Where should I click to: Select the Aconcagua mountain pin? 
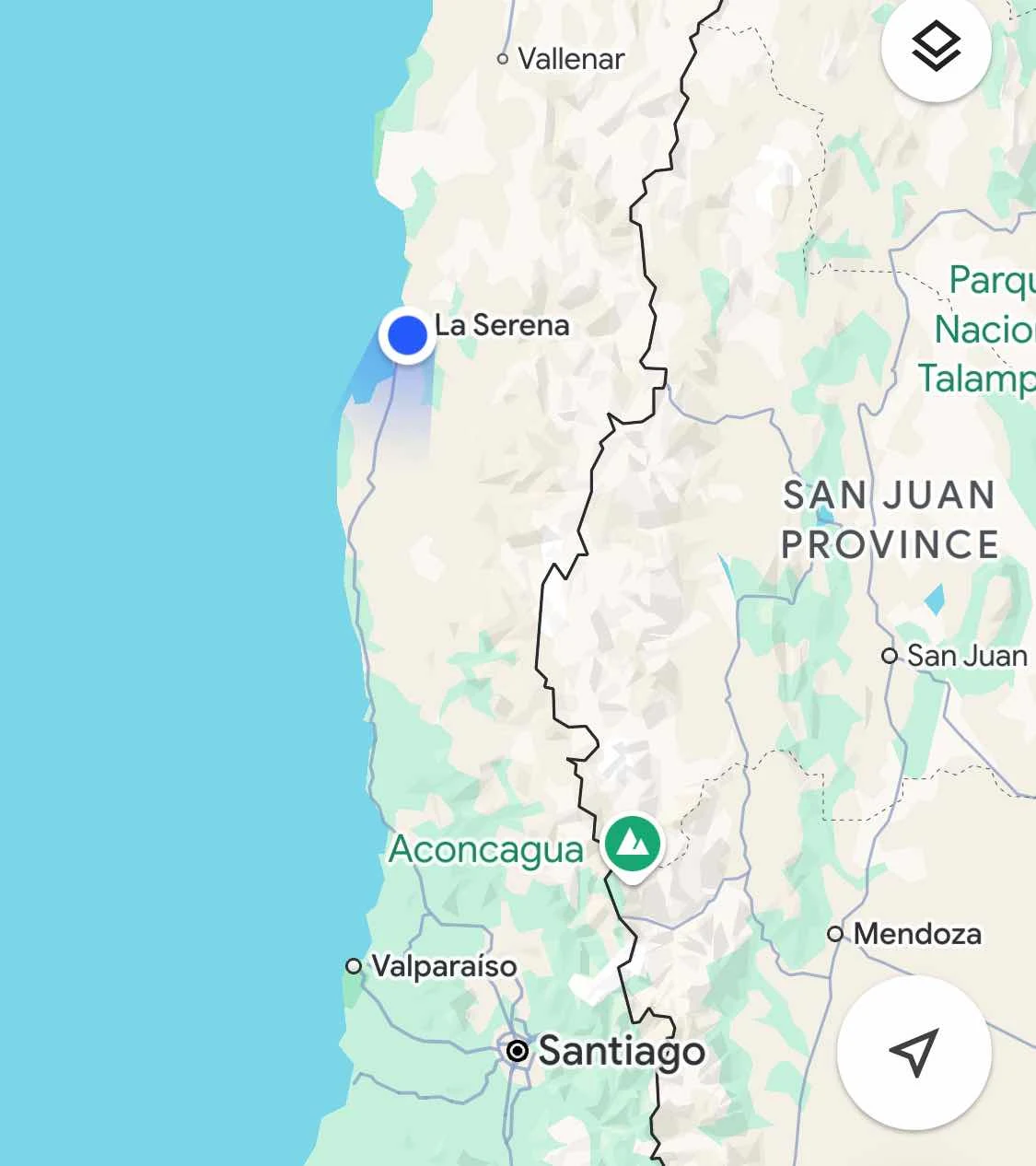632,844
